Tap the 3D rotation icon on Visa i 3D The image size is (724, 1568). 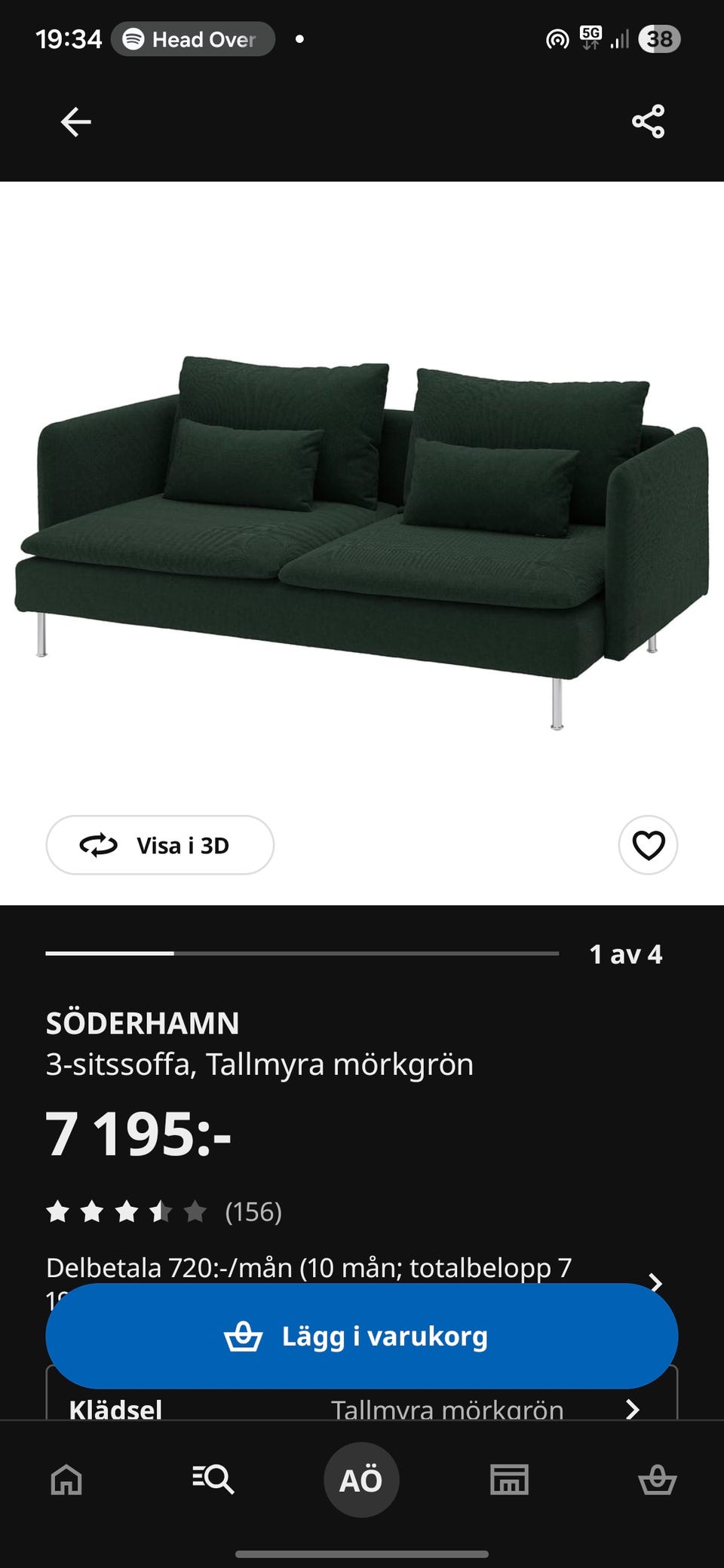pos(100,845)
